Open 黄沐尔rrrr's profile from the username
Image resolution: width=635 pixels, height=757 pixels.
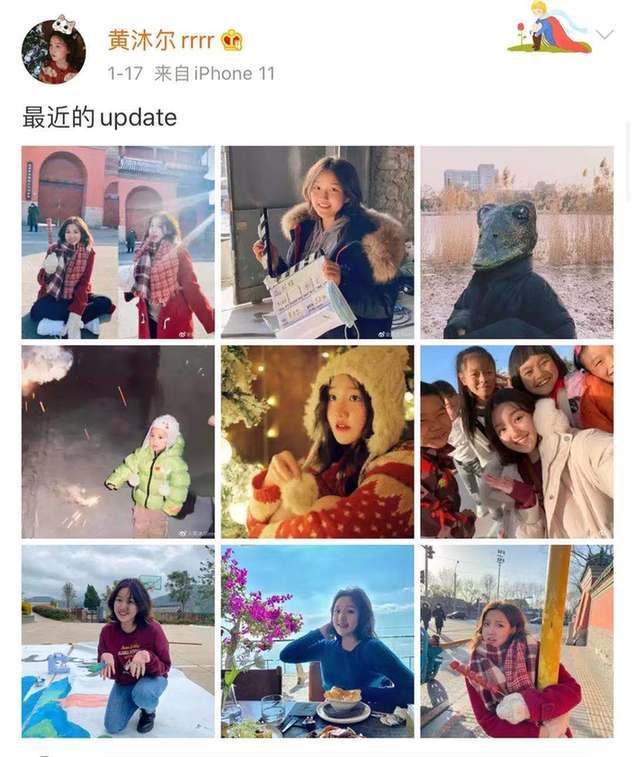pos(161,40)
